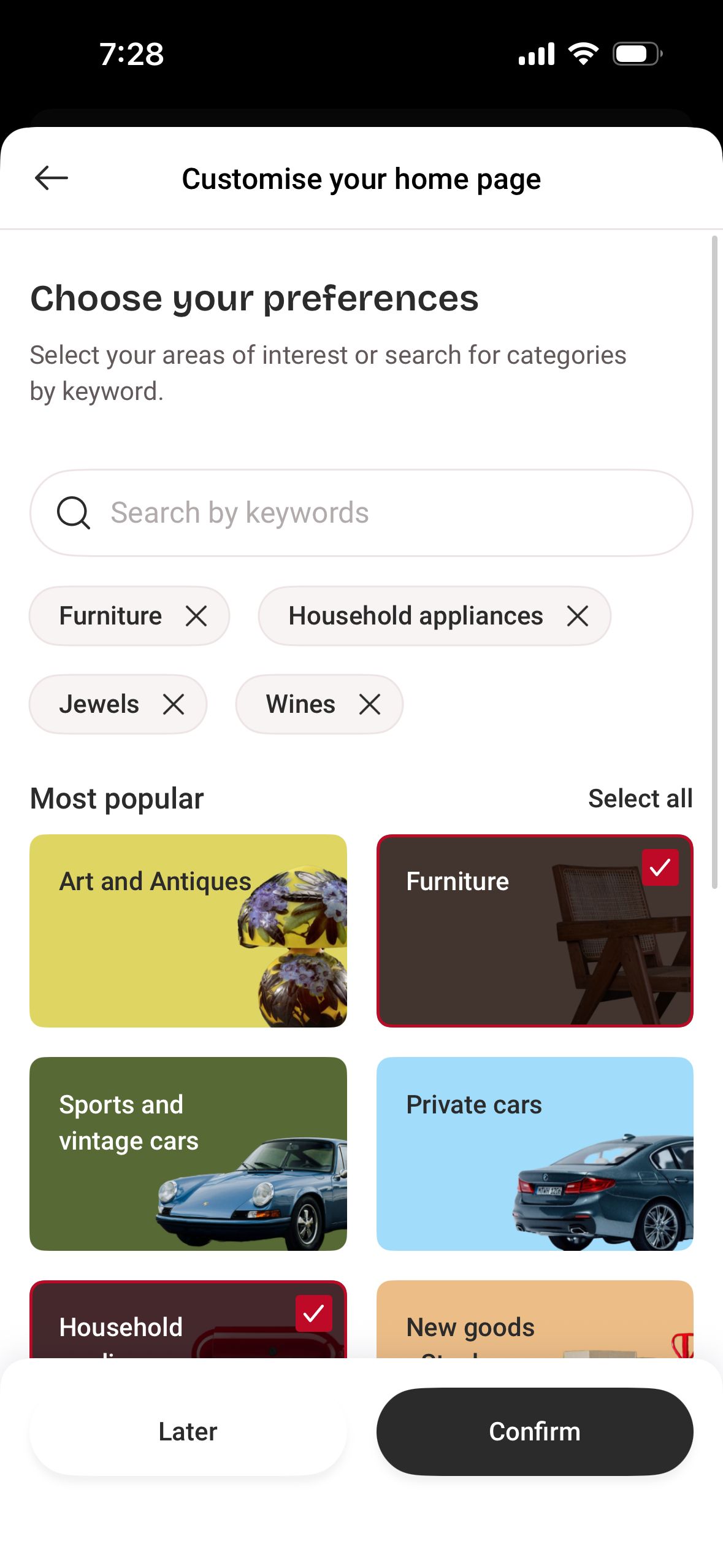
Task: Pick the Private cars category
Action: point(534,1153)
